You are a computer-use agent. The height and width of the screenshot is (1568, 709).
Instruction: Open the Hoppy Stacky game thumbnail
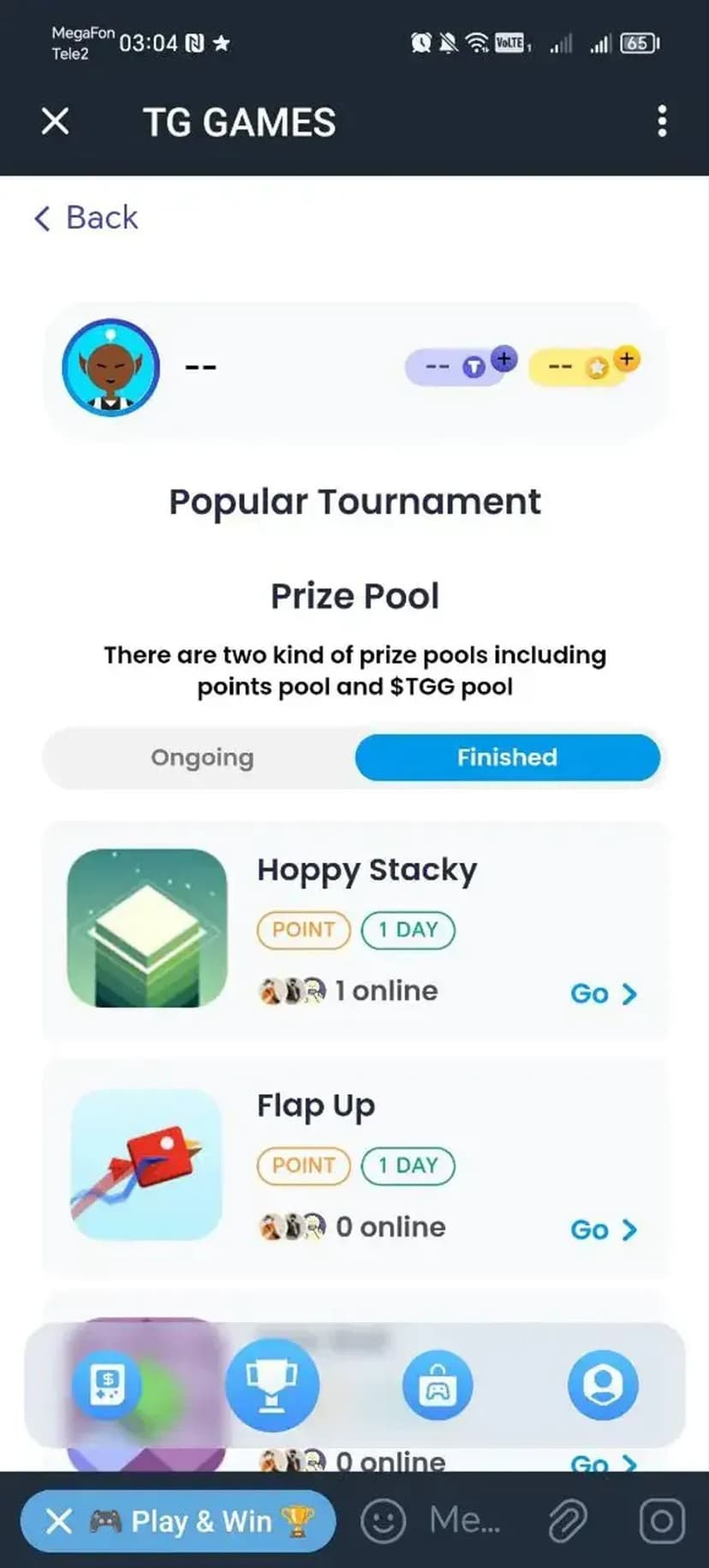[x=147, y=927]
